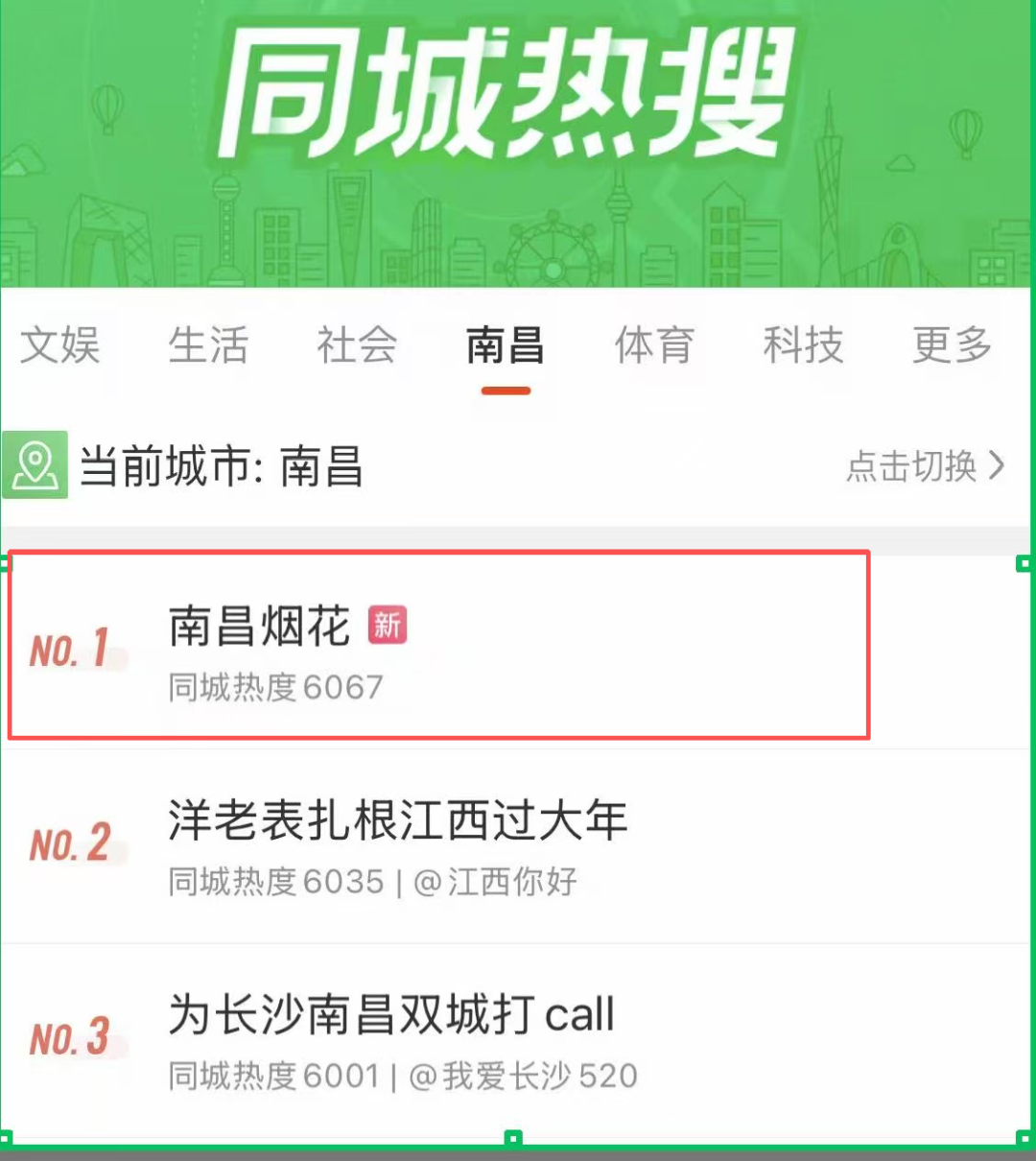Open the 体育 tab
This screenshot has height=1161, width=1036.
(x=654, y=345)
